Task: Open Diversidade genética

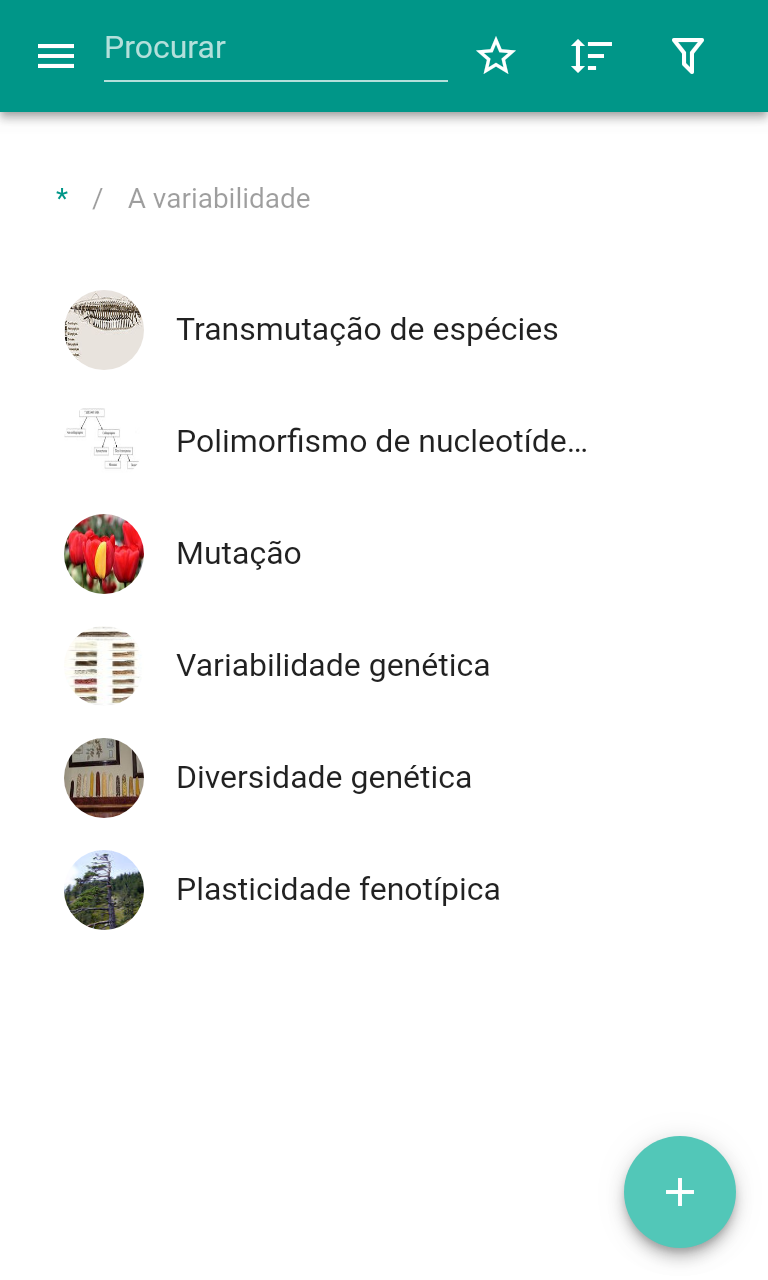Action: [323, 778]
